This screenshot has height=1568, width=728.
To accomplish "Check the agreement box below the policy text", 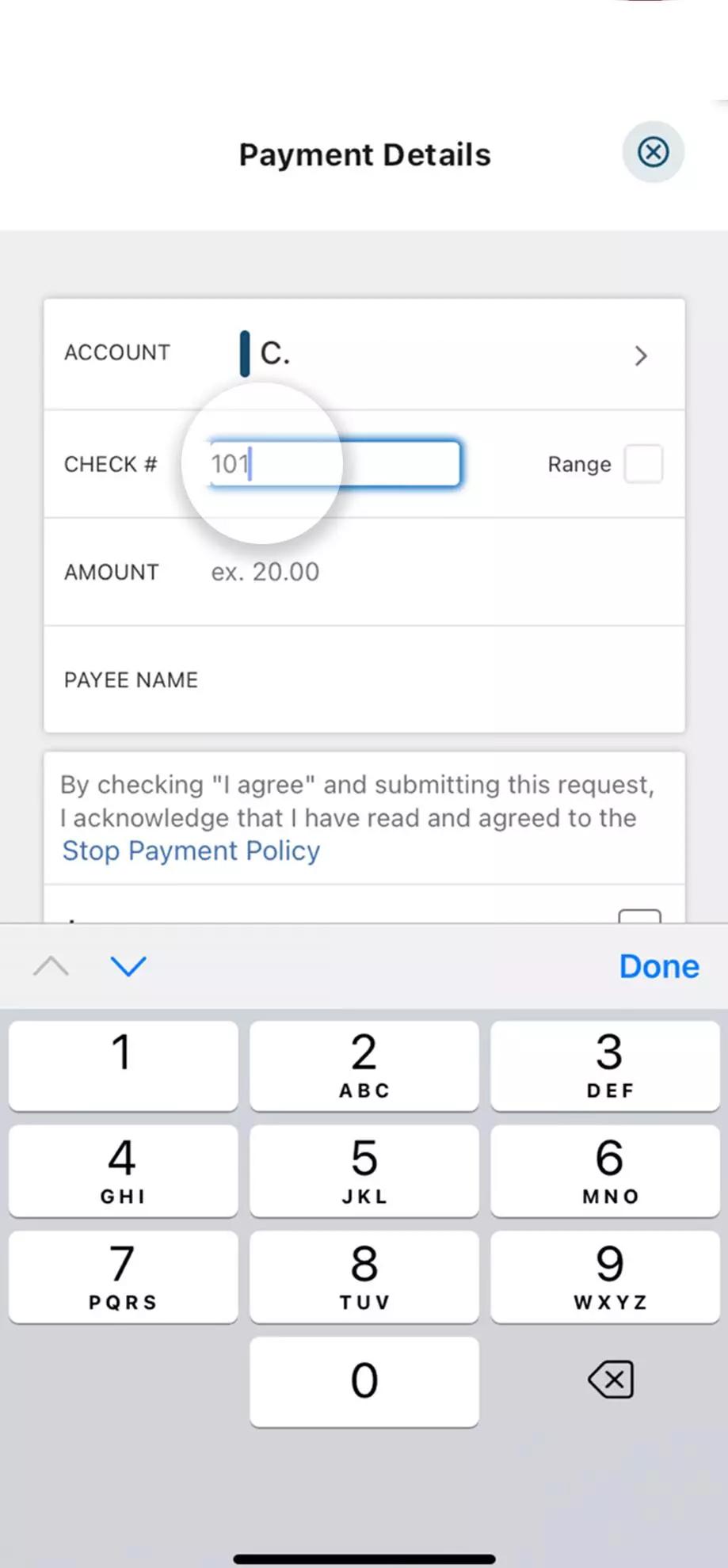I will pyautogui.click(x=640, y=919).
